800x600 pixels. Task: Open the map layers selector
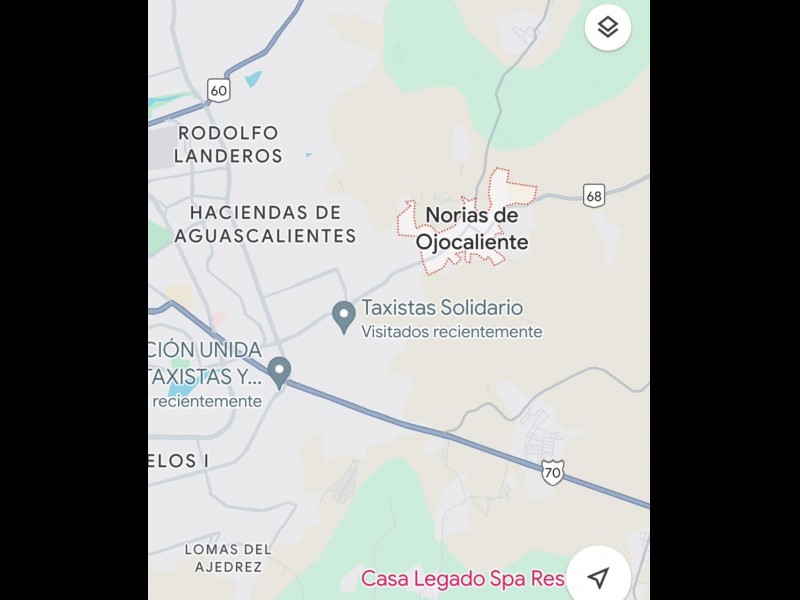(x=607, y=28)
